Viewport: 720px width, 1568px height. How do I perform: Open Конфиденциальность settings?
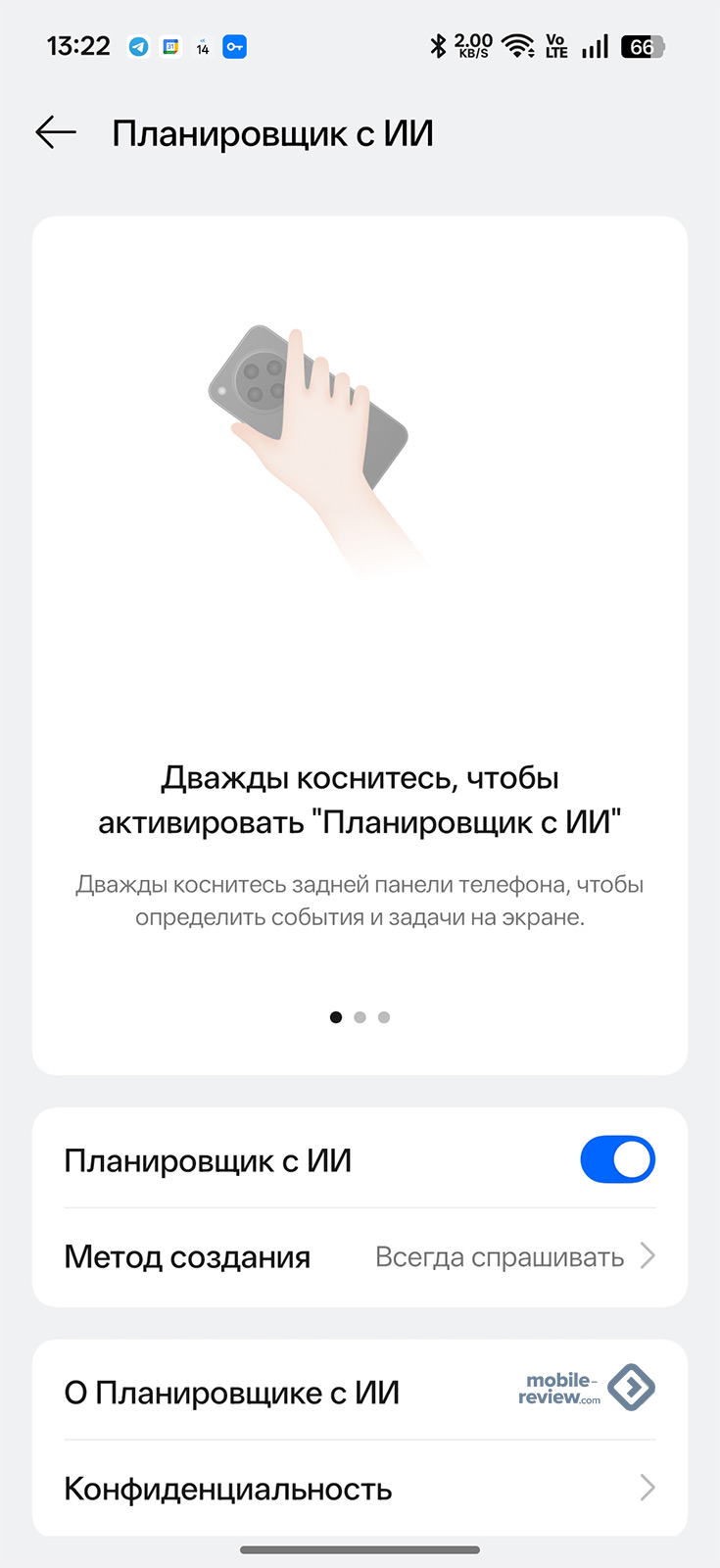360,1489
